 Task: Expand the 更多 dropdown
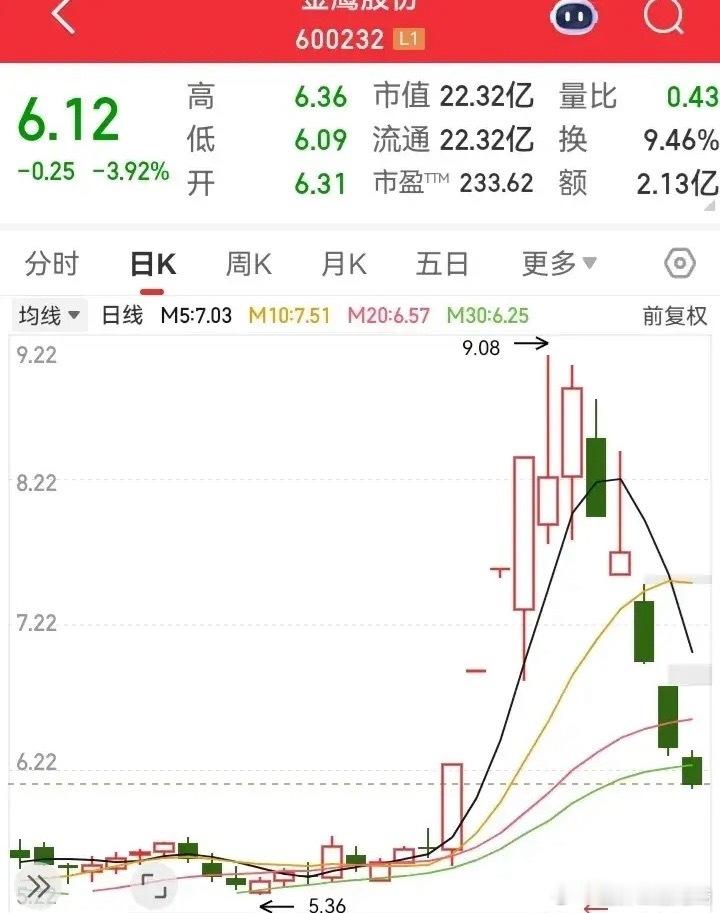pos(559,264)
